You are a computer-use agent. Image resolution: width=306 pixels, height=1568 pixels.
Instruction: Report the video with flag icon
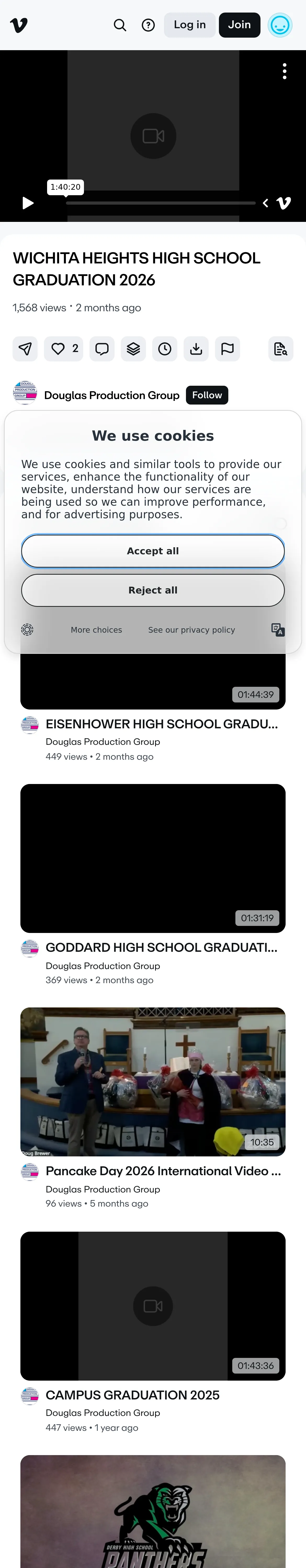pyautogui.click(x=227, y=349)
